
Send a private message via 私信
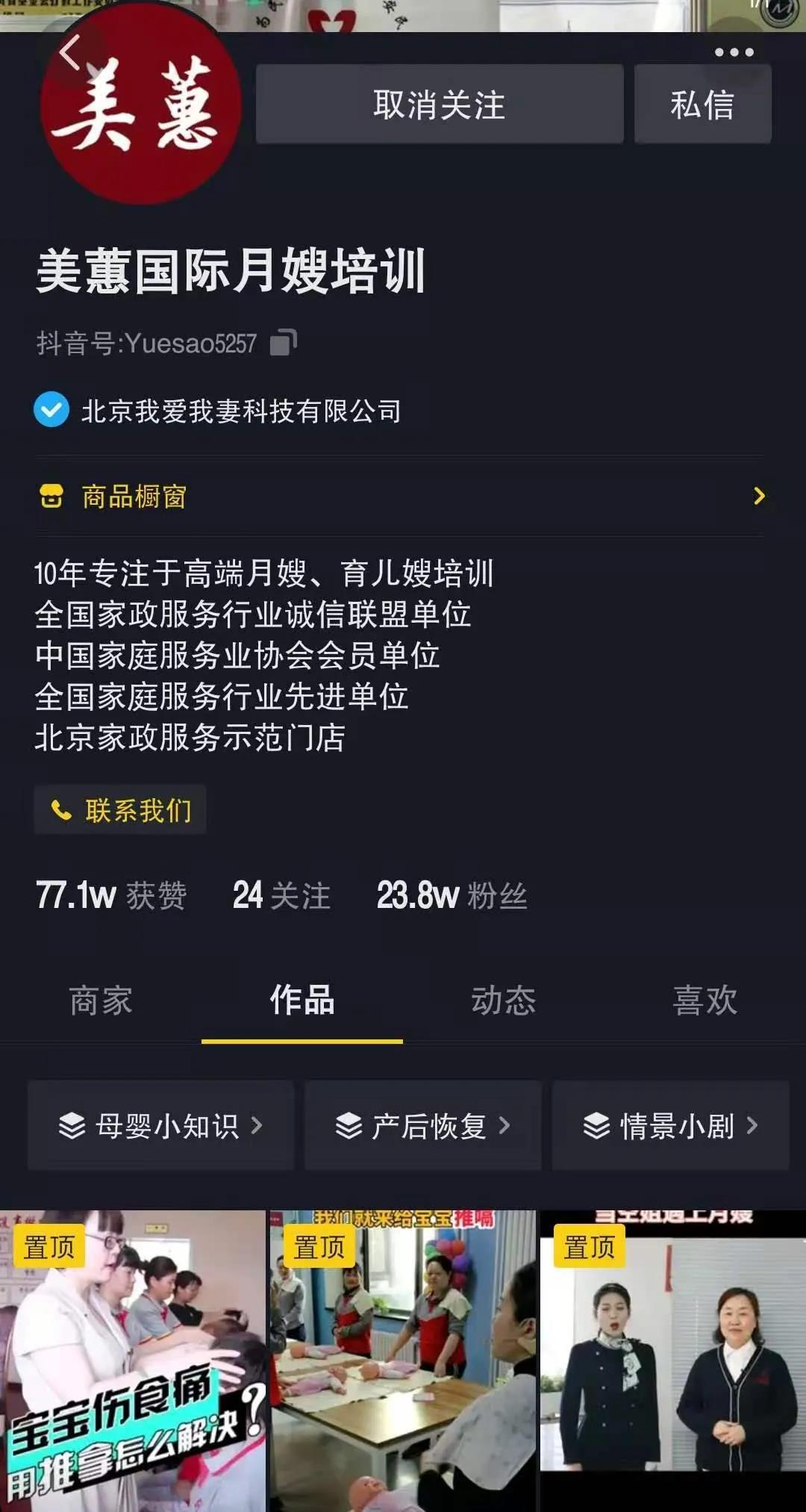pyautogui.click(x=702, y=104)
